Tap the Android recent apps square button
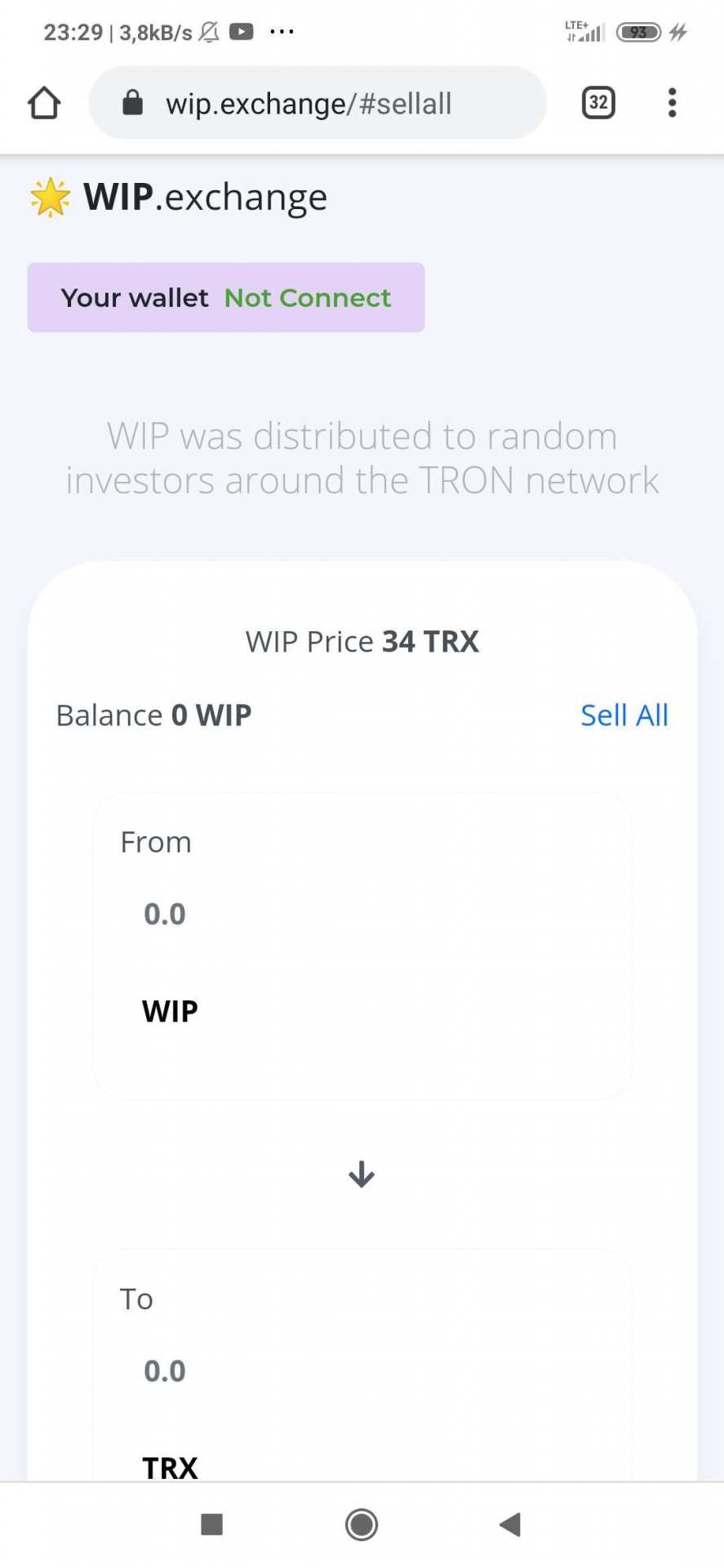The image size is (724, 1568). tap(211, 1524)
